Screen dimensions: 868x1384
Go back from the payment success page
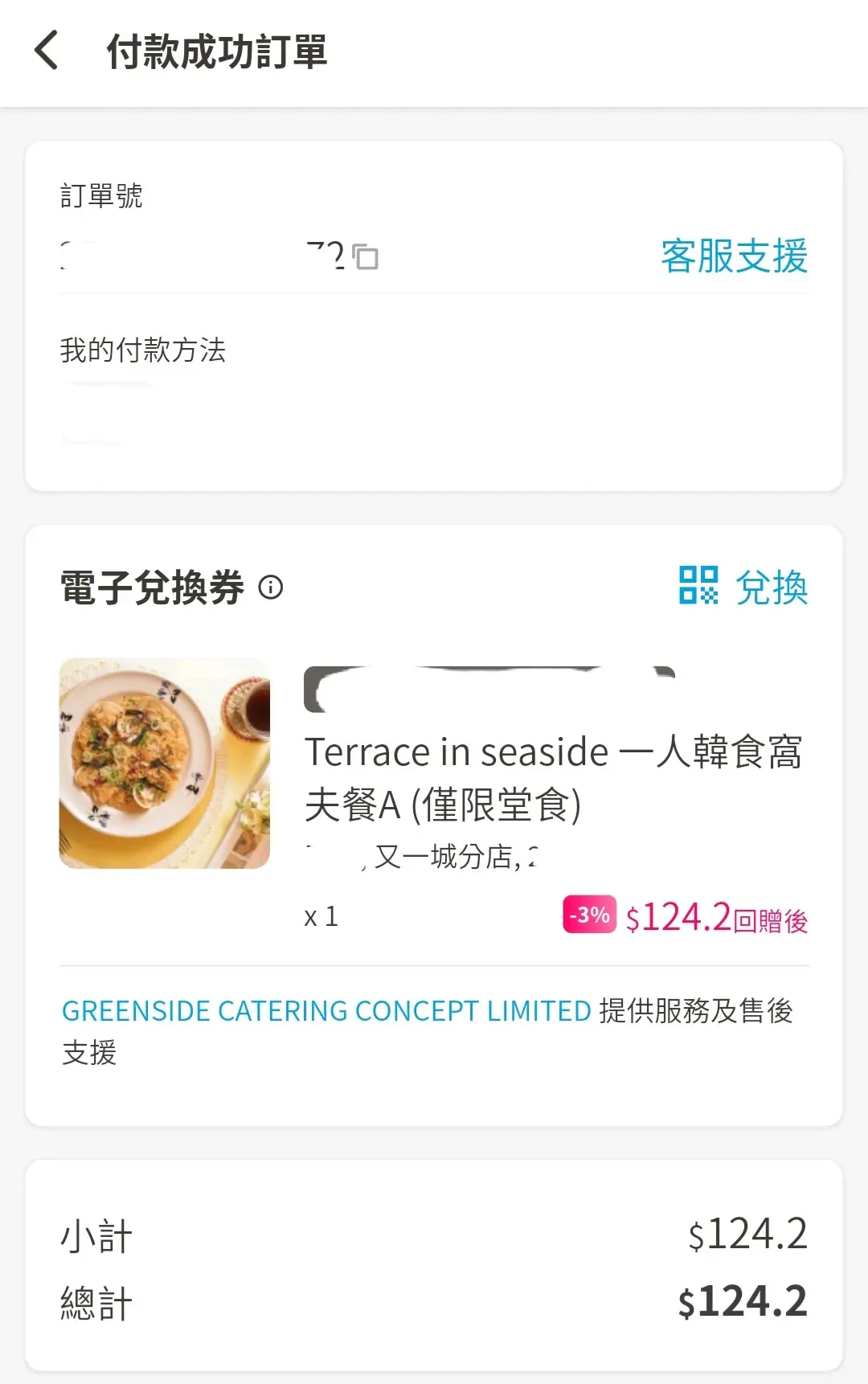(x=47, y=51)
